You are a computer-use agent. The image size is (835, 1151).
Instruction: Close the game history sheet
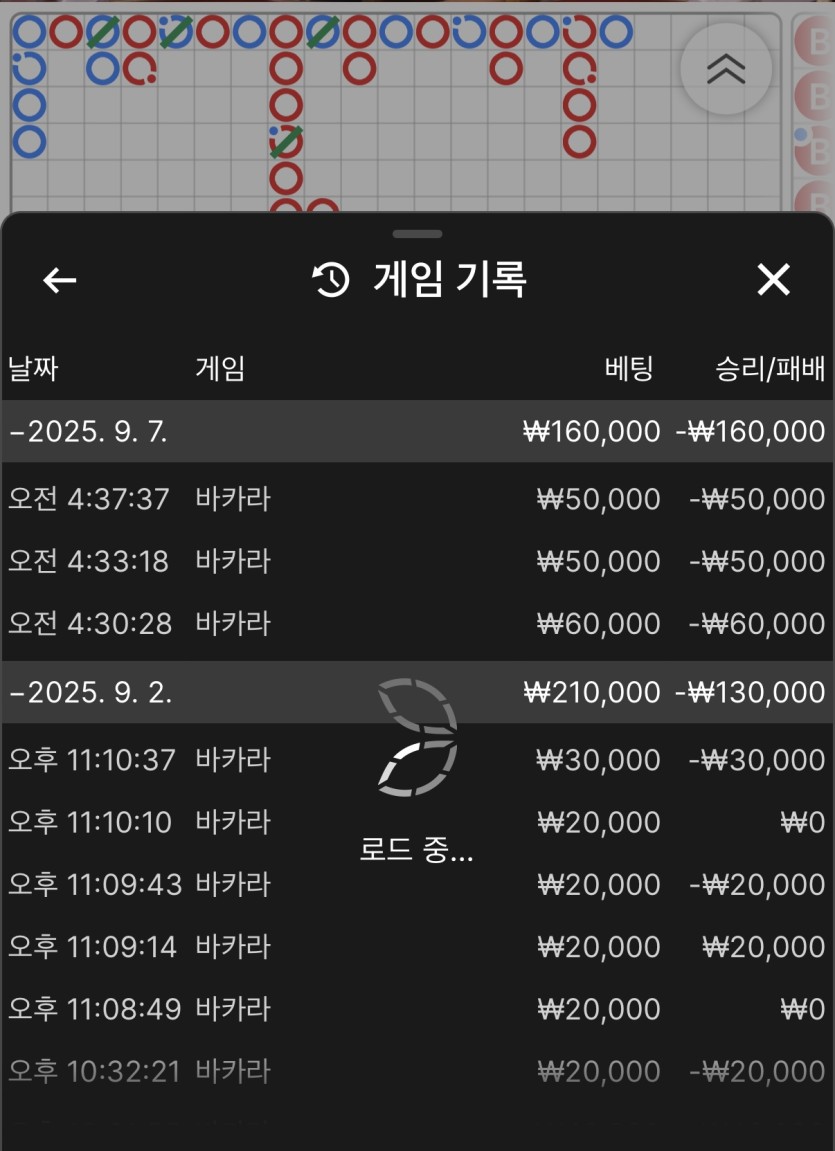coord(773,281)
